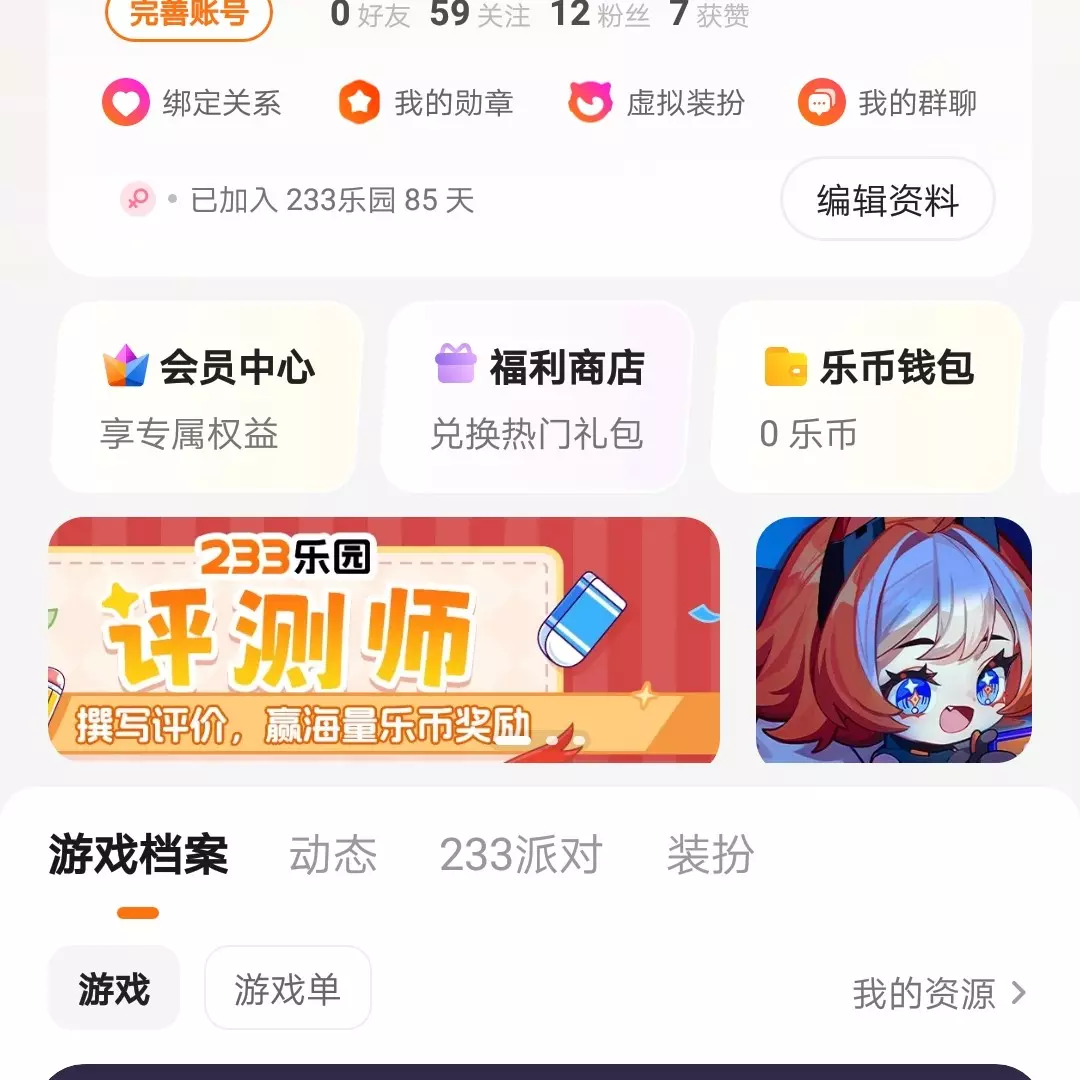
Task: Tap the 完善账号 button
Action: (x=188, y=16)
